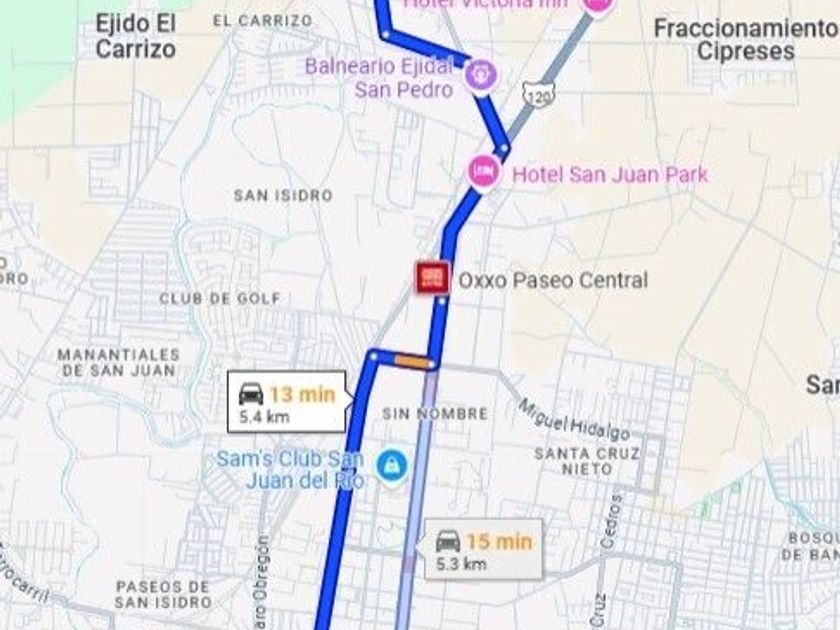Choose the alternate 15 min route
This screenshot has height=630, width=840.
click(484, 549)
